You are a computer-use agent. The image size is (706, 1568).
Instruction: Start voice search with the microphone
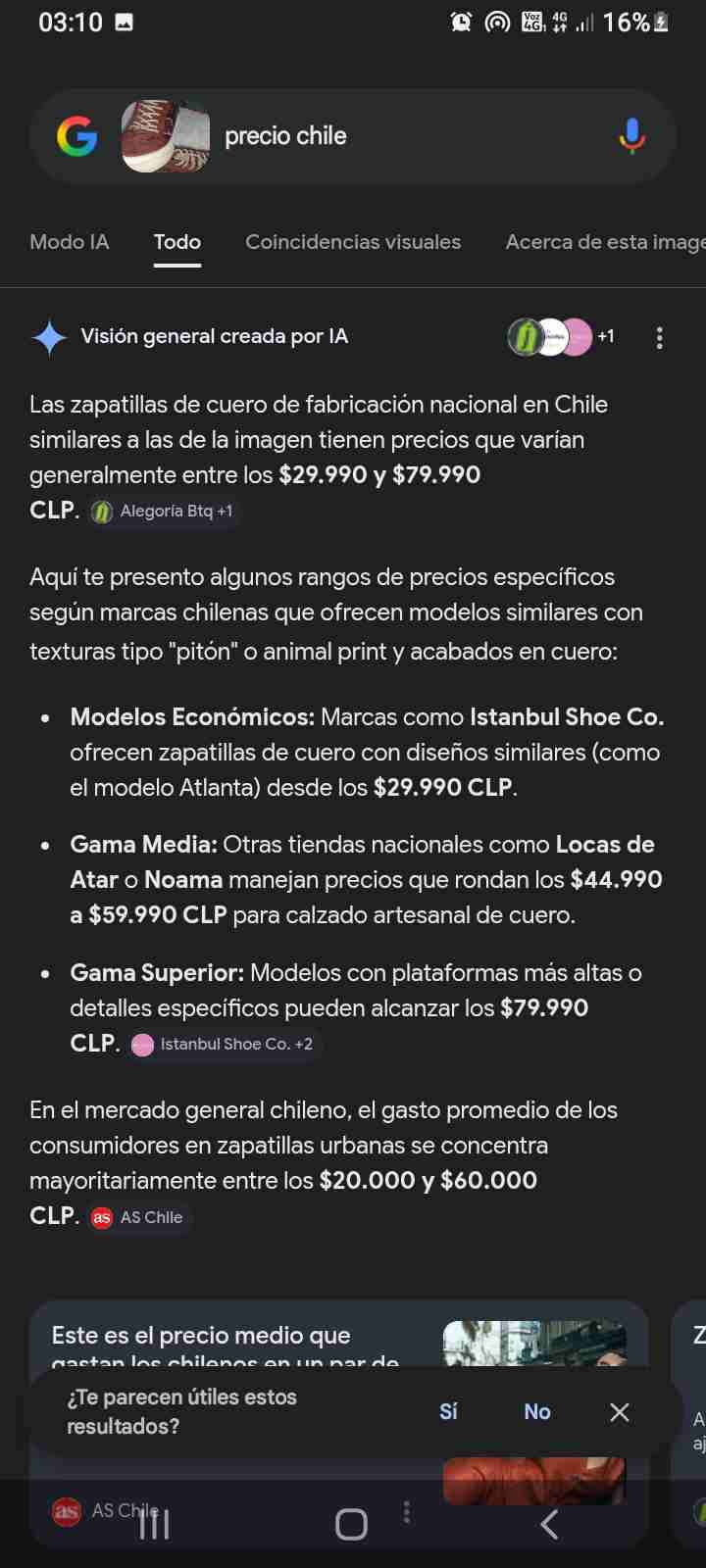pos(631,136)
